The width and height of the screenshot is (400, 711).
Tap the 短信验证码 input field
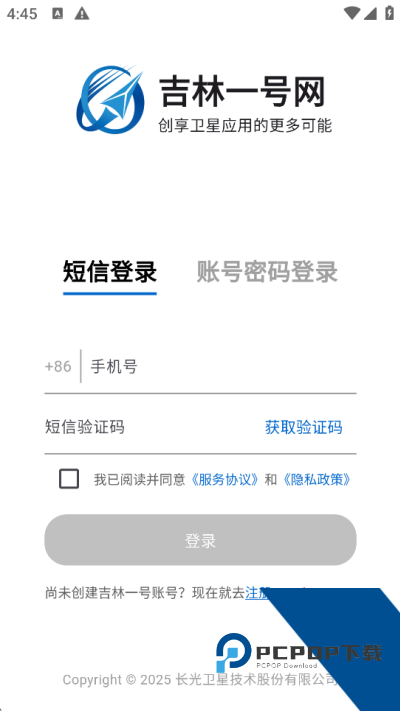pyautogui.click(x=150, y=427)
